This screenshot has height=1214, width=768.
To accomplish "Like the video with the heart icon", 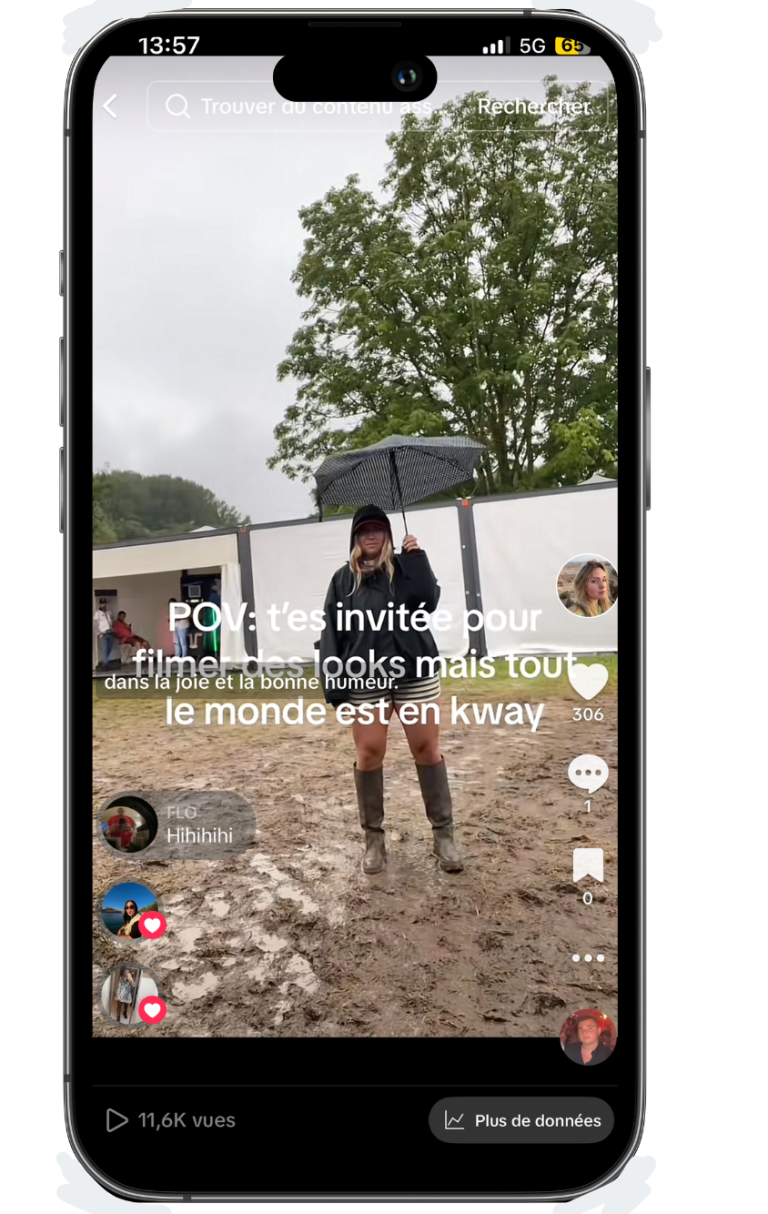I will click(x=588, y=681).
